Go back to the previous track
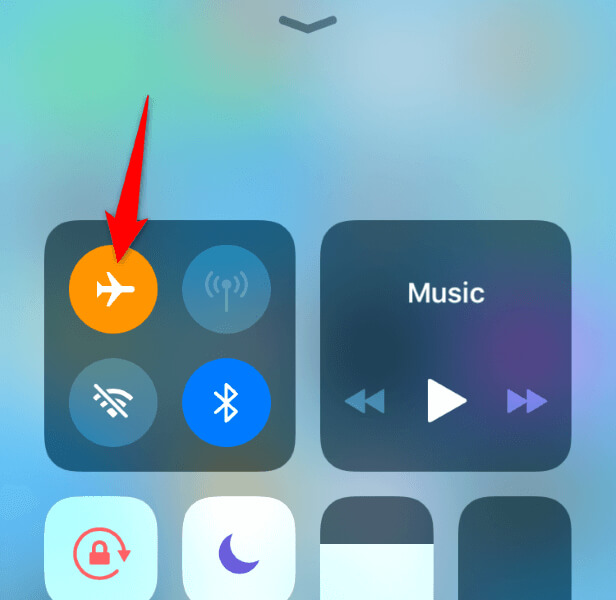616x600 pixels. 365,402
